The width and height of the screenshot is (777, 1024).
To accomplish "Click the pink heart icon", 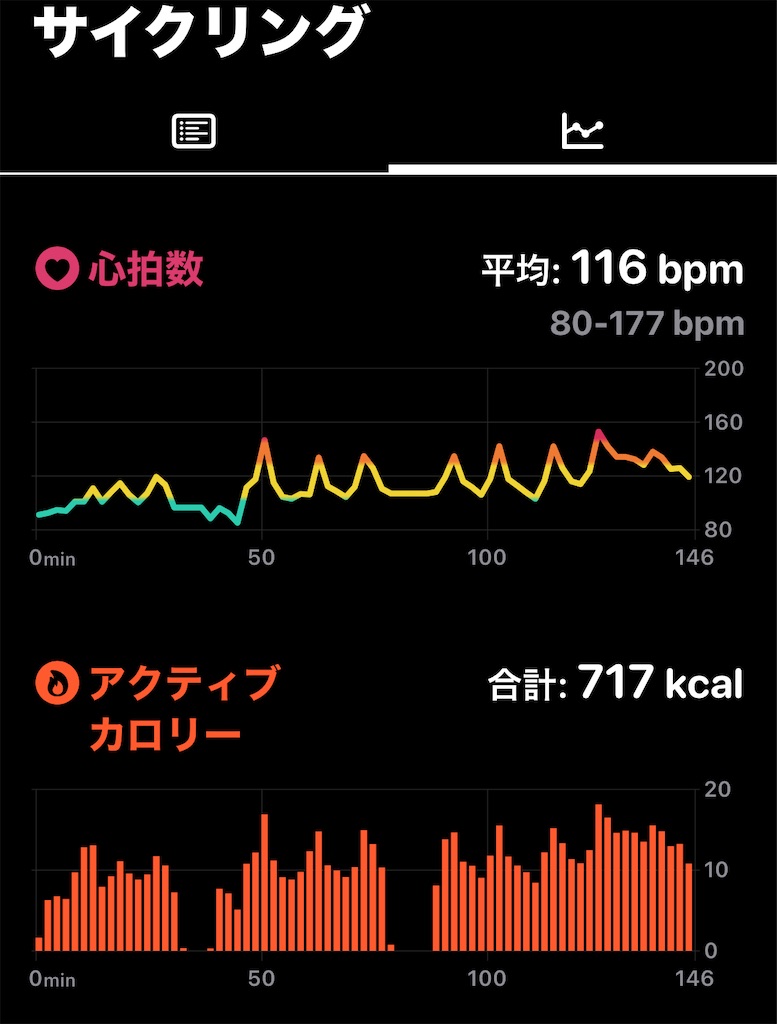I will pos(55,269).
